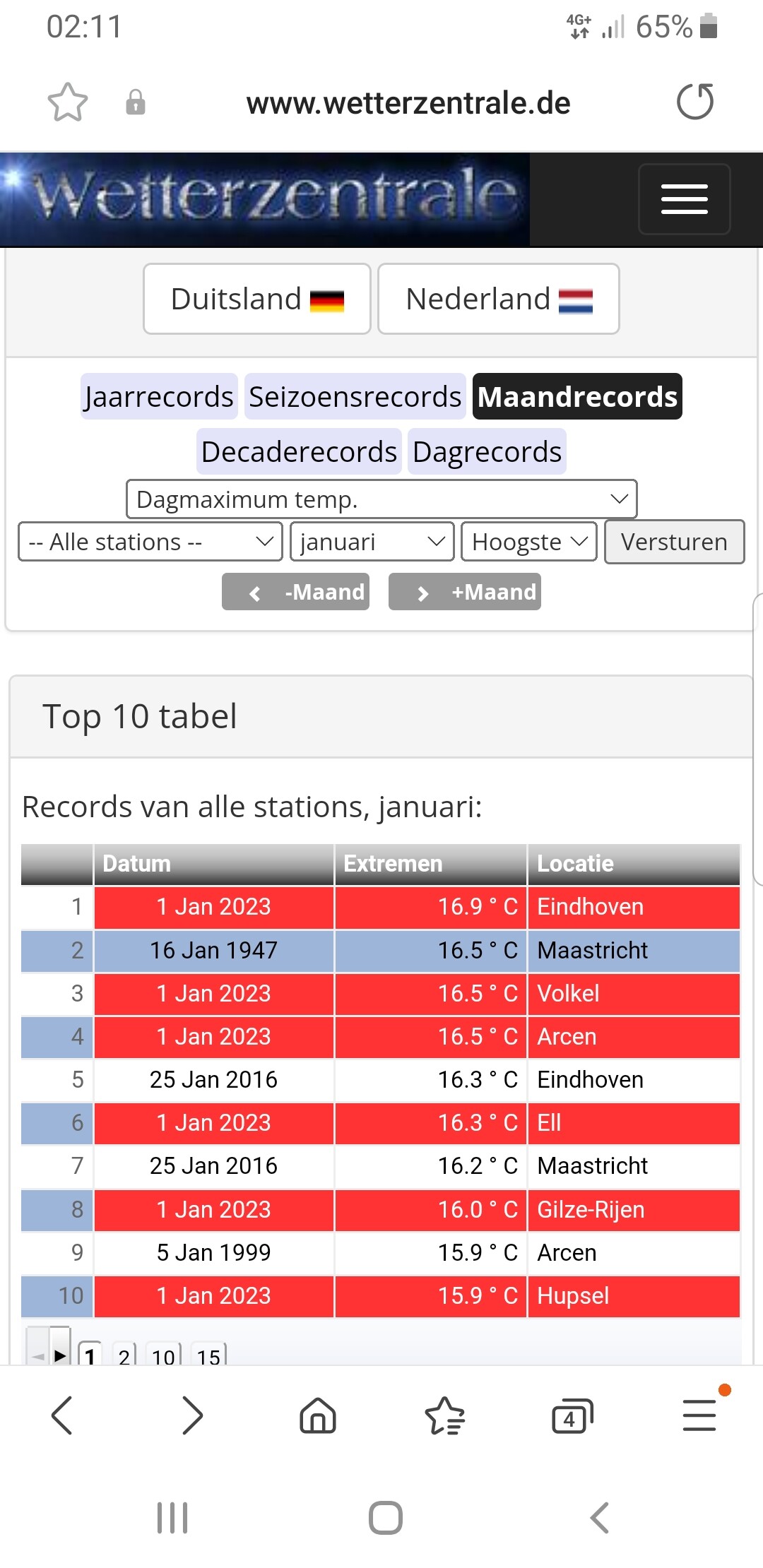This screenshot has width=763, height=1568.
Task: Go to previous month with -Maand
Action: point(295,592)
